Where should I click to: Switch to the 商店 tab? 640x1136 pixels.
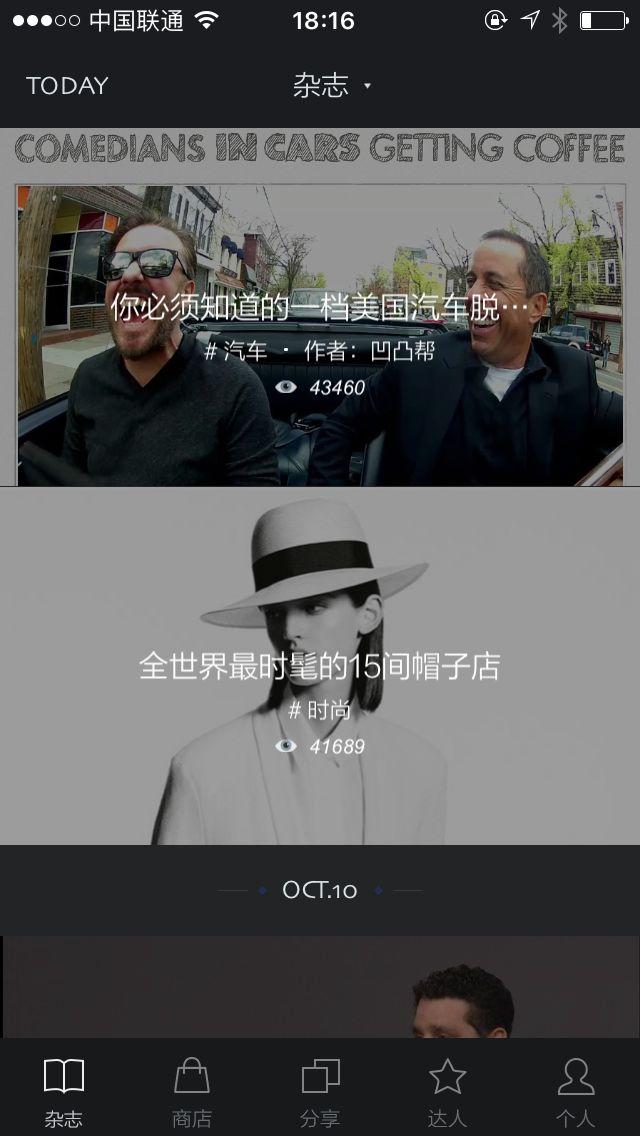tap(191, 1091)
